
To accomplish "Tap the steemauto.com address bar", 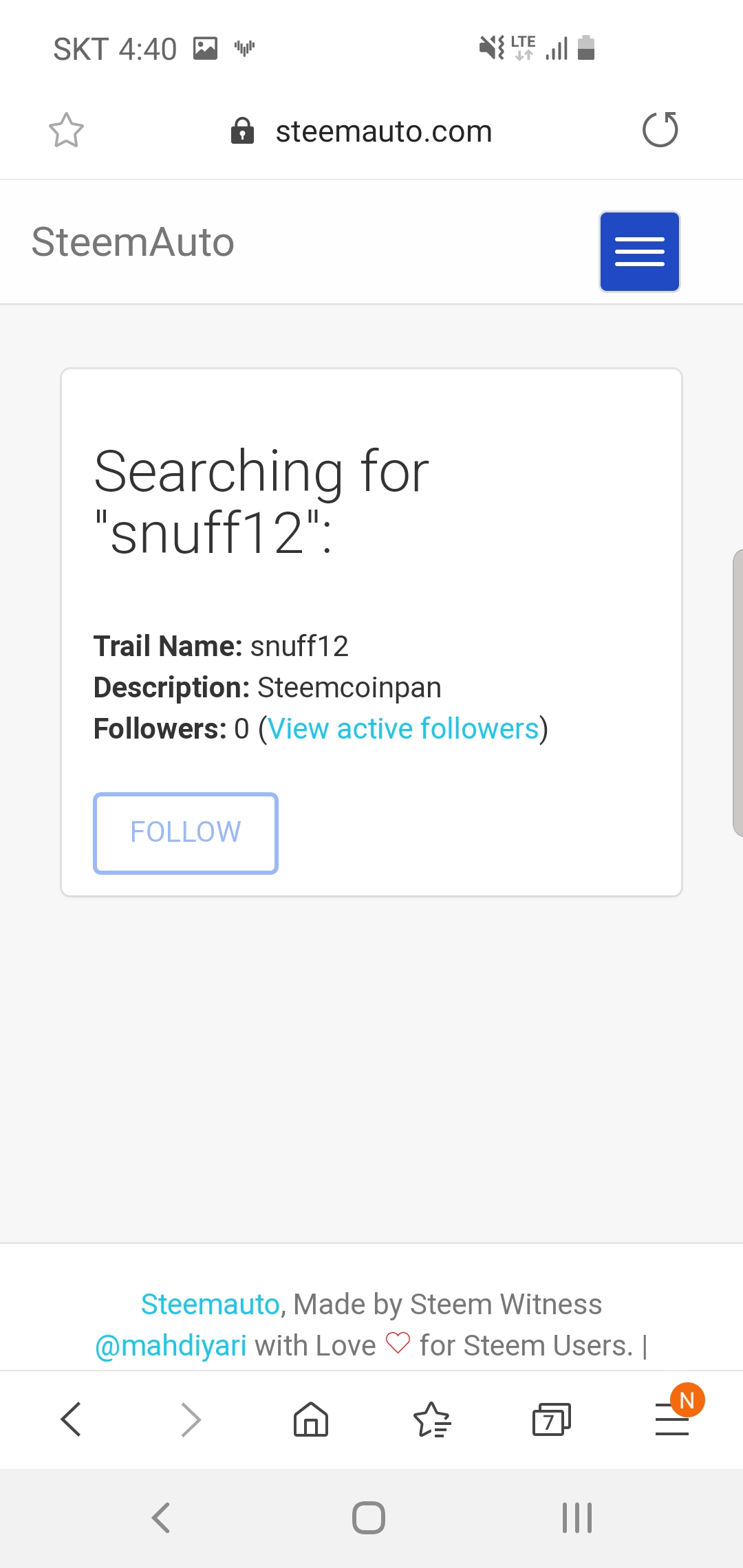I will [x=383, y=131].
